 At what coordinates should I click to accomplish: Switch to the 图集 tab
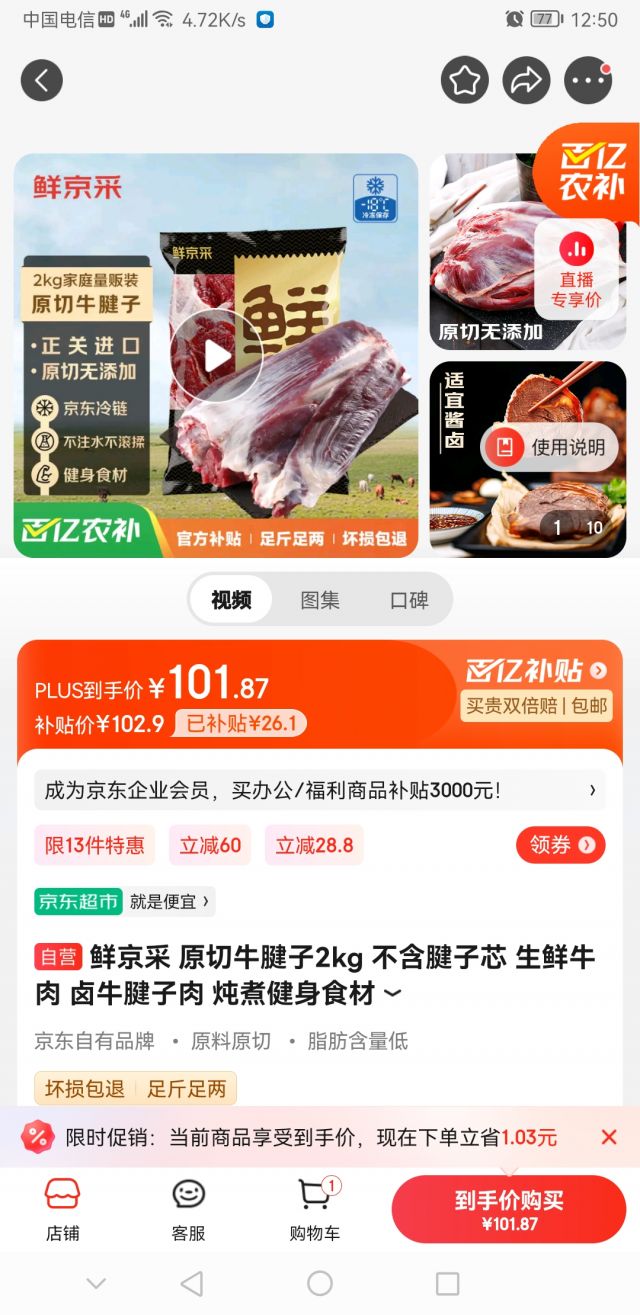click(320, 600)
